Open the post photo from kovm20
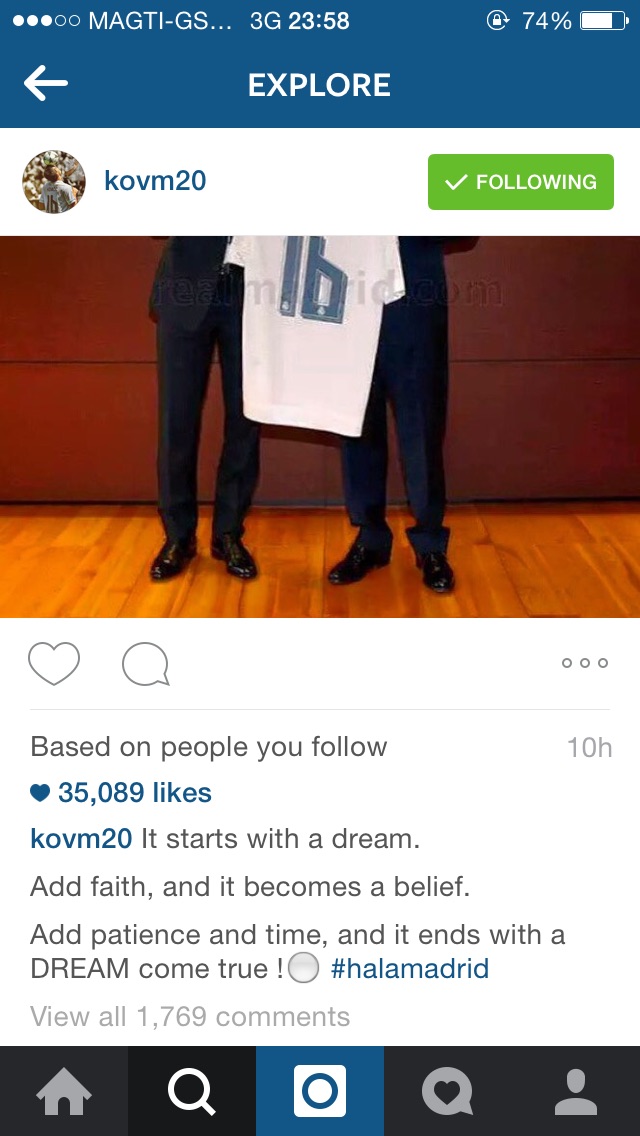Screen dimensions: 640x1136 (320, 426)
